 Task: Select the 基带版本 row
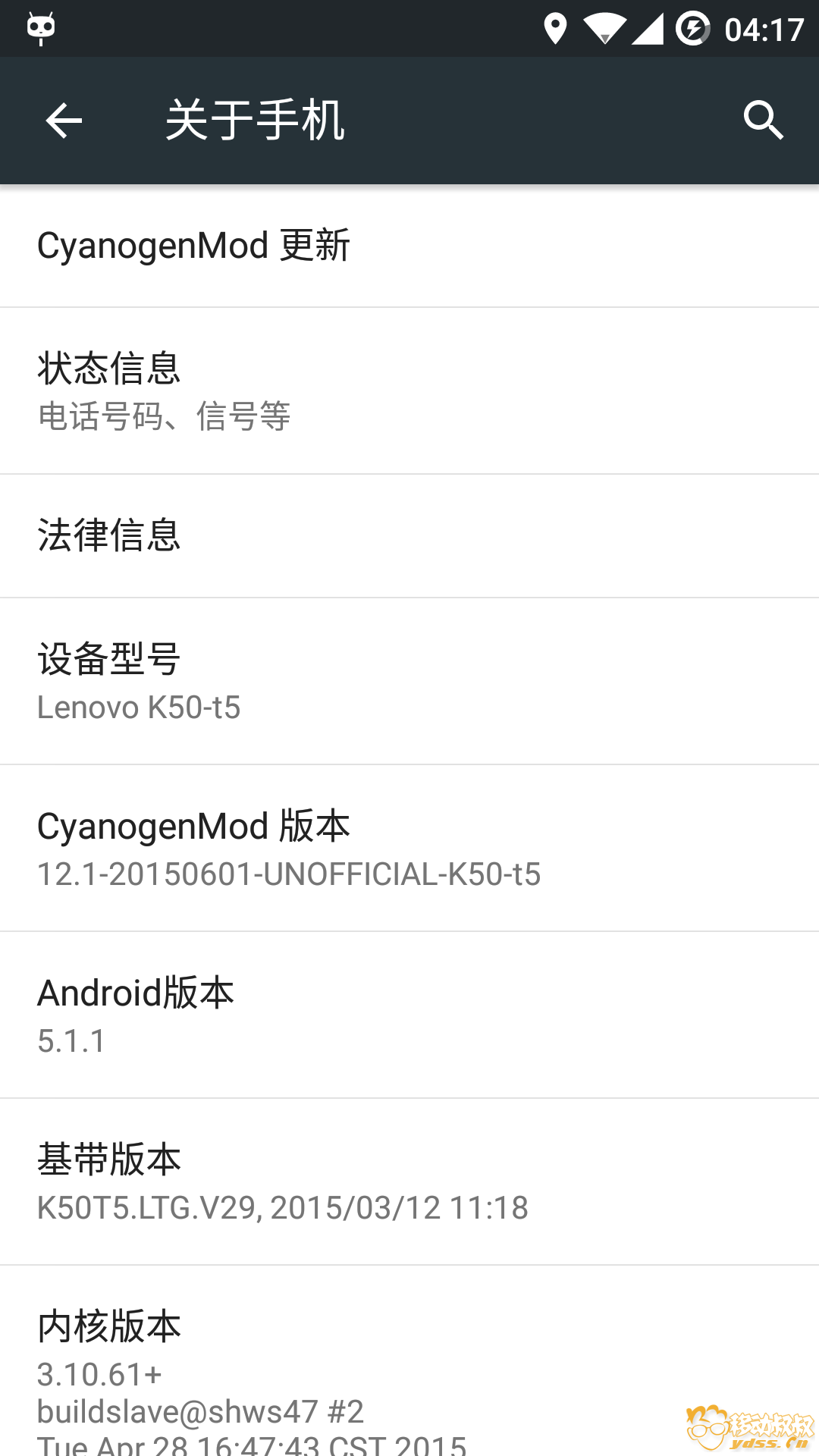coord(409,1181)
